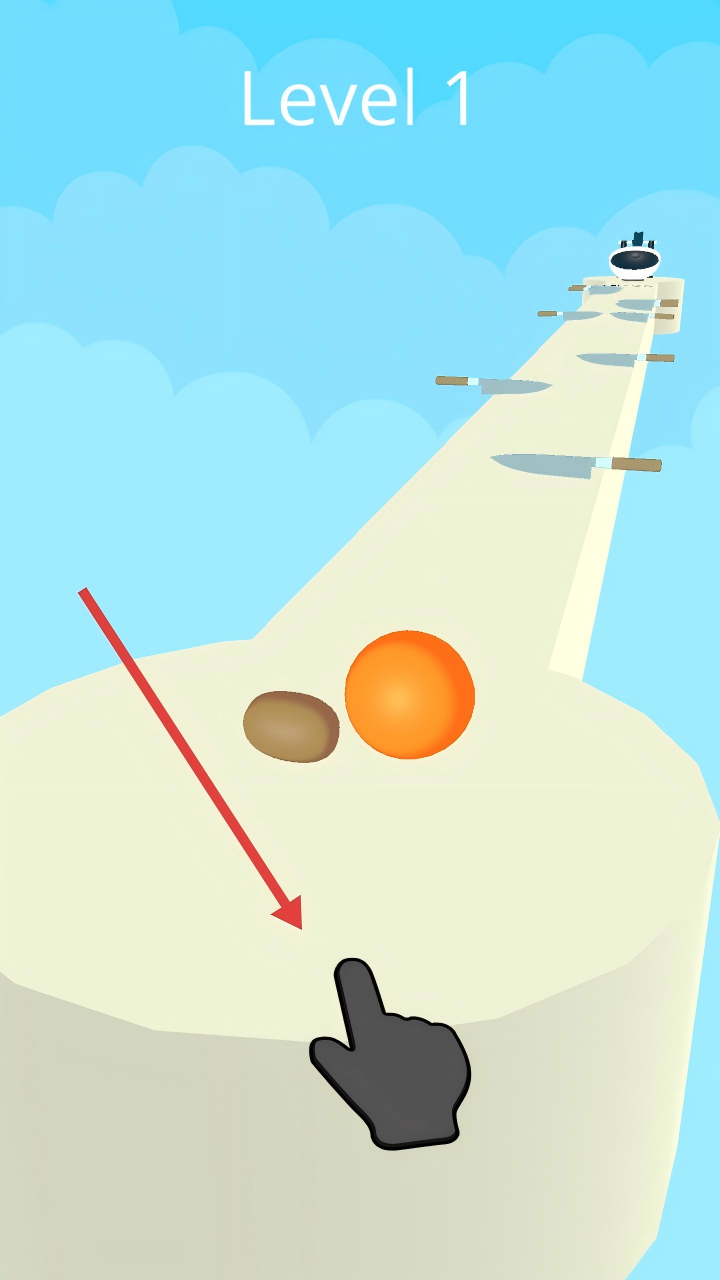Tap the hand pointer to start playing
720x1280 pixels.
[393, 1058]
